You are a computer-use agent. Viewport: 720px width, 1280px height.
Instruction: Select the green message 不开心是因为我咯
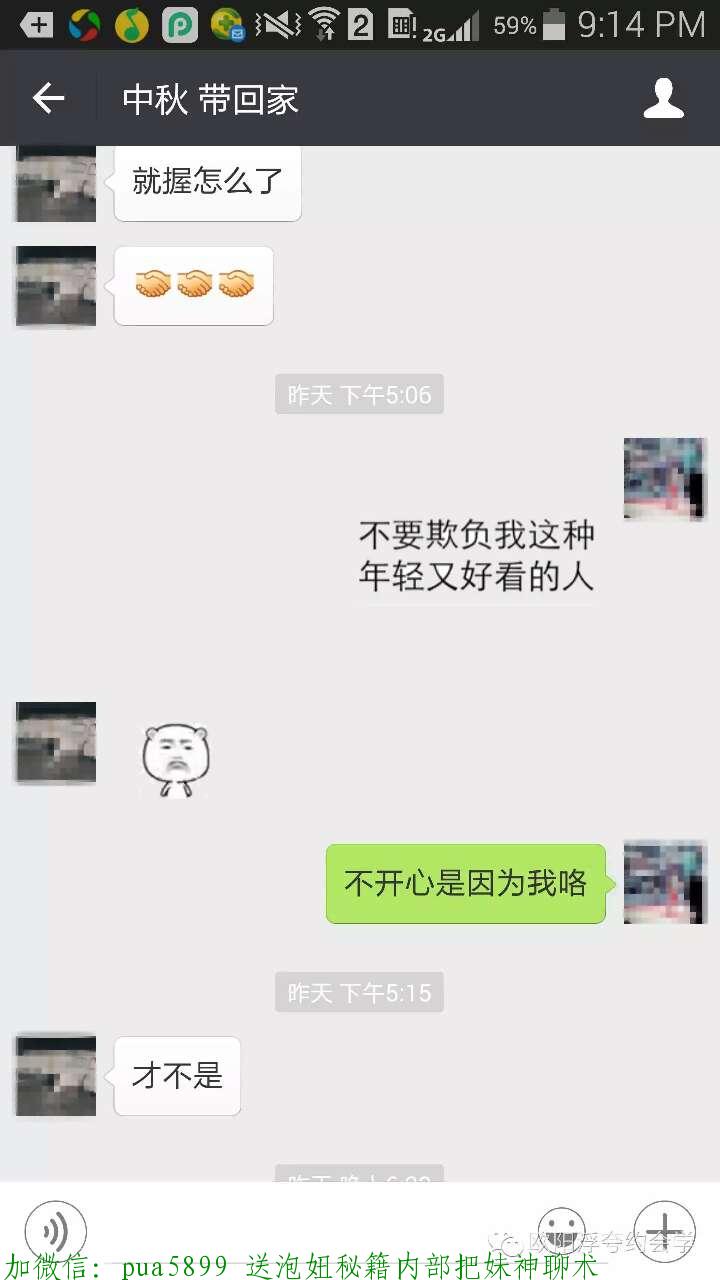(x=466, y=881)
